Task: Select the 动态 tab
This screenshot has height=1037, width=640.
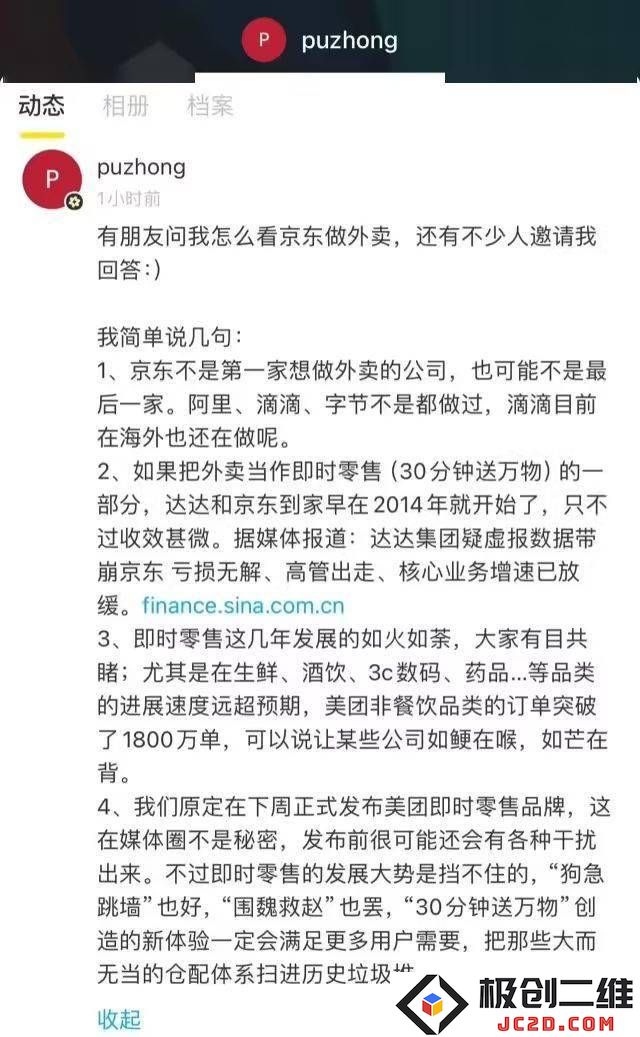Action: pos(41,106)
